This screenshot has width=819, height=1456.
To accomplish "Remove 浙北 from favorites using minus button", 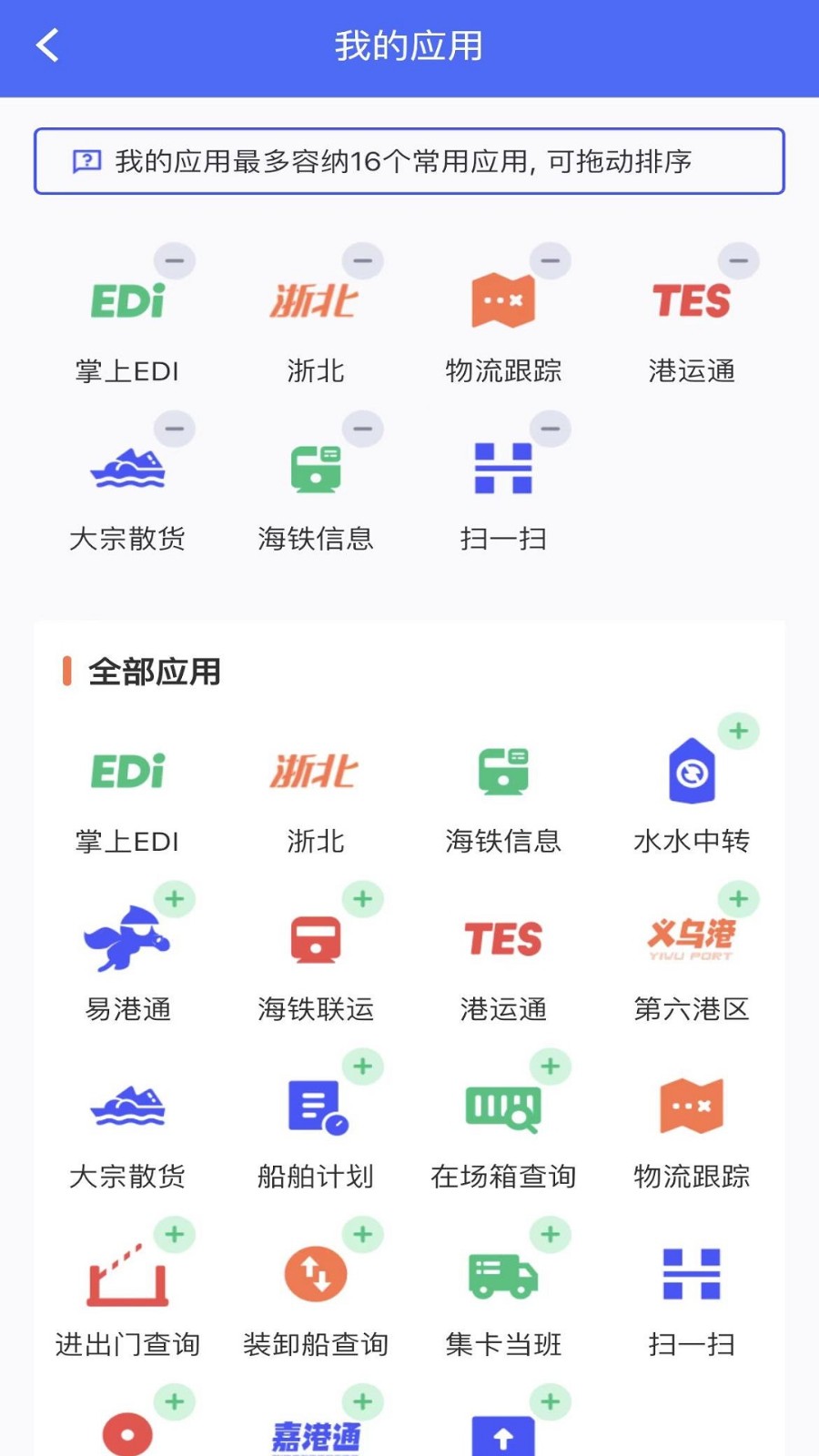I will (x=363, y=261).
